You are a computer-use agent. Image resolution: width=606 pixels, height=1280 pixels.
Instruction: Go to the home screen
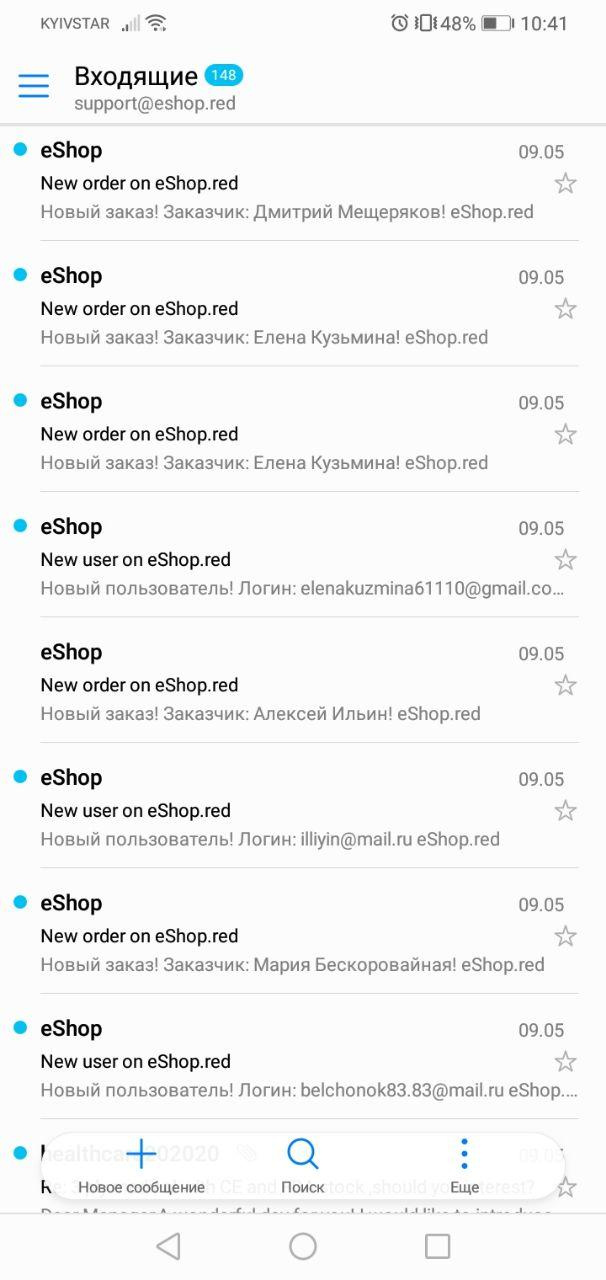[x=303, y=1246]
